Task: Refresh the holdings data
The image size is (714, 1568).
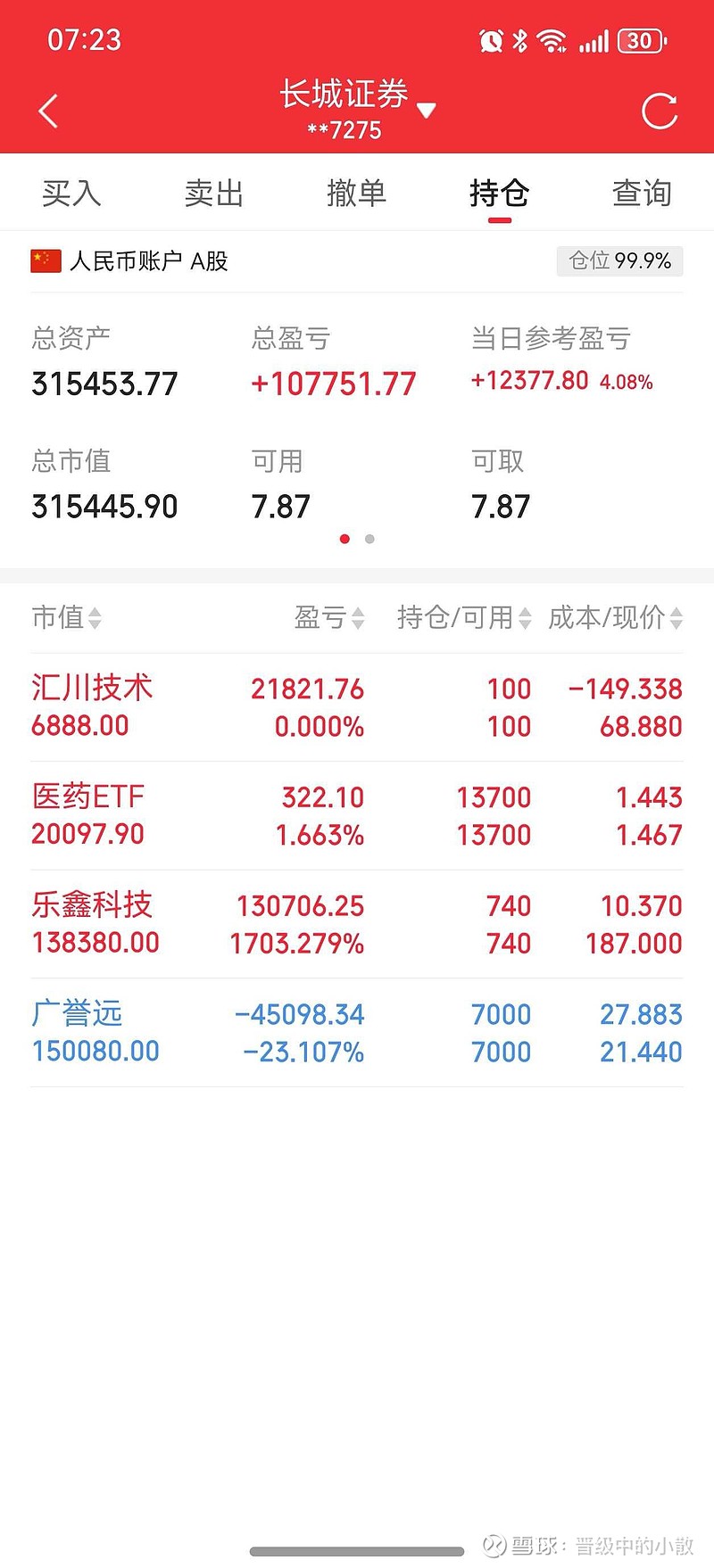Action: (x=660, y=111)
